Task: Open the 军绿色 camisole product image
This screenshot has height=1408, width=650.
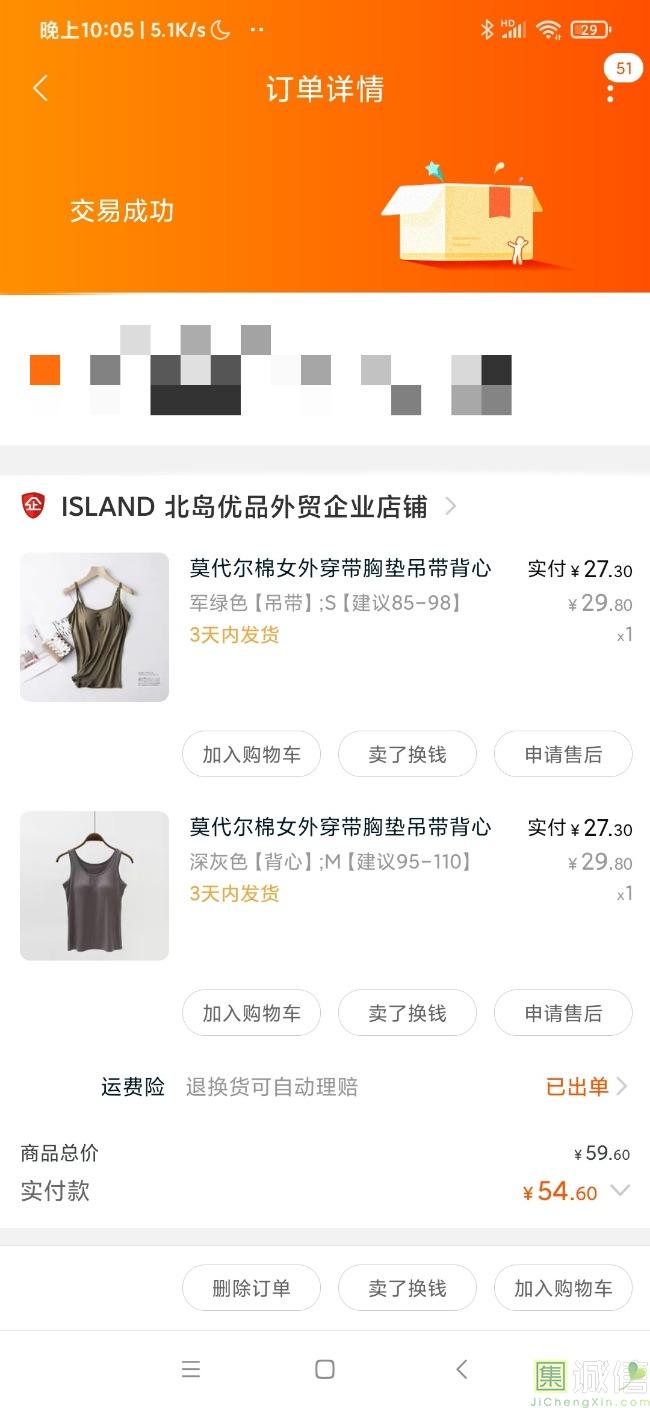Action: point(95,627)
